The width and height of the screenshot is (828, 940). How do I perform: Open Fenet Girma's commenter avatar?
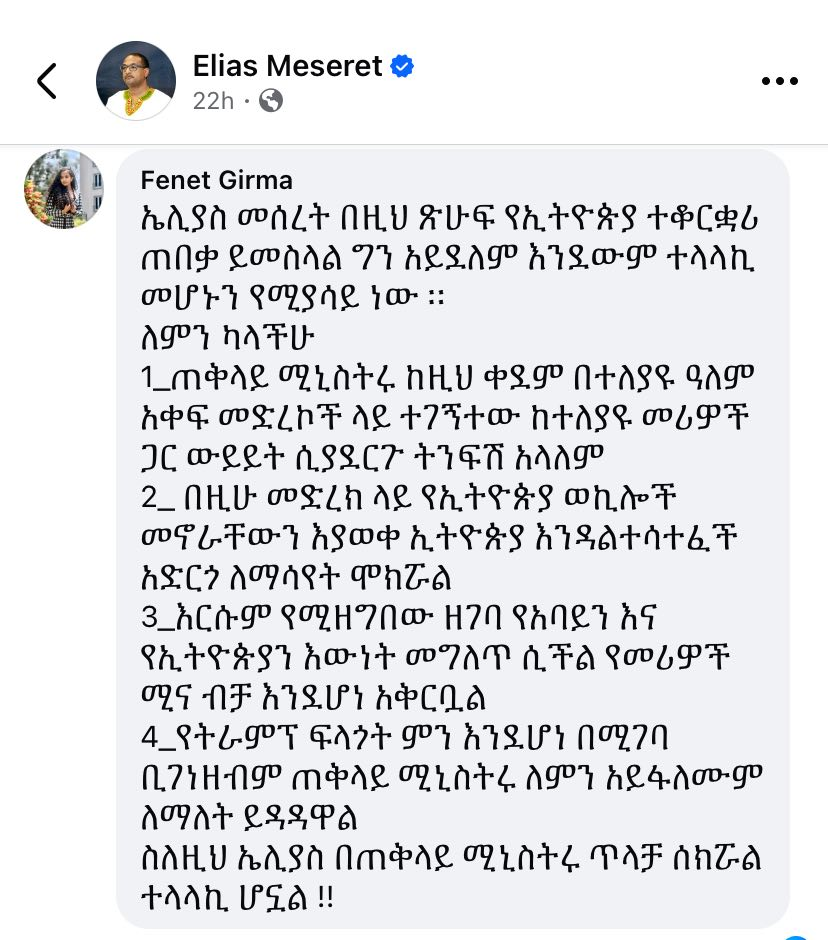[x=63, y=190]
